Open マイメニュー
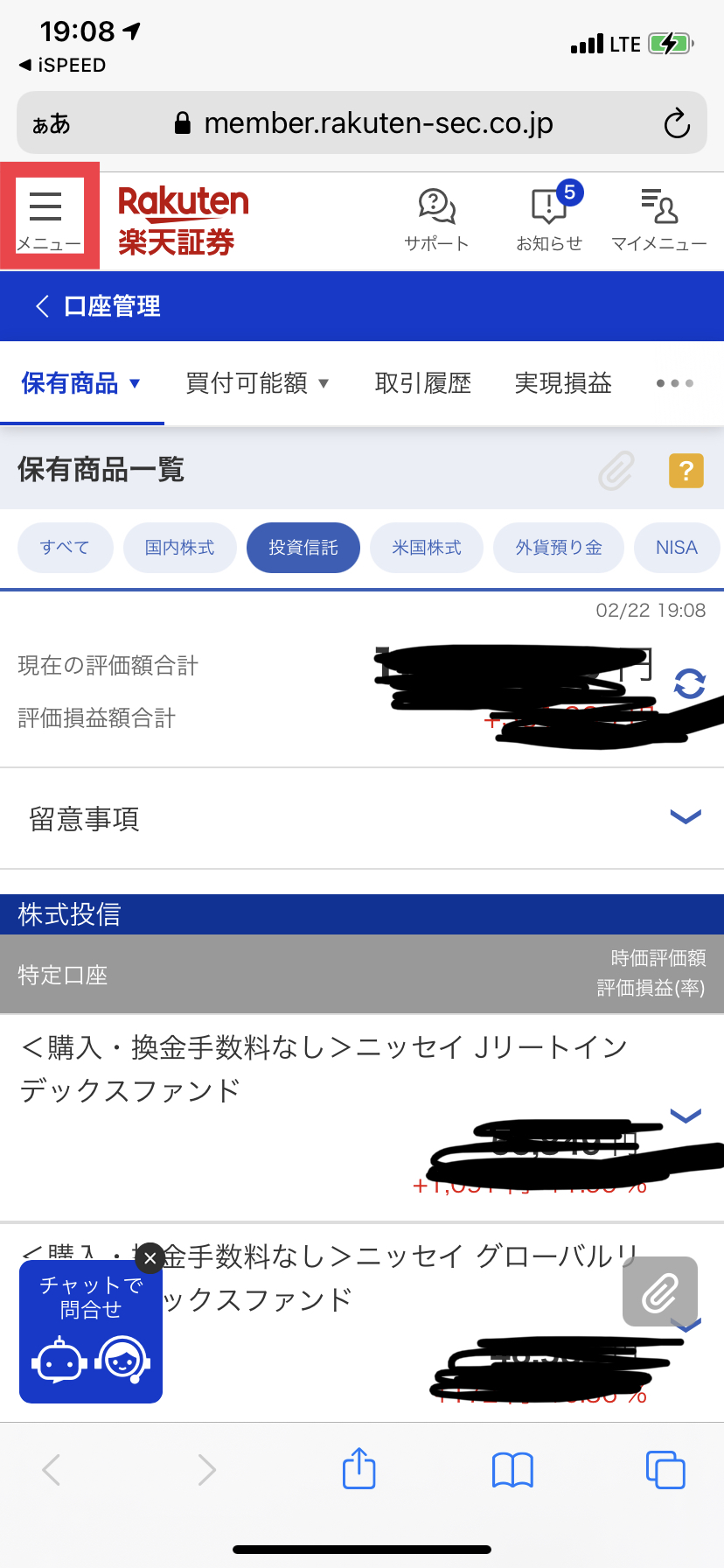The height and width of the screenshot is (1568, 724). 658,220
